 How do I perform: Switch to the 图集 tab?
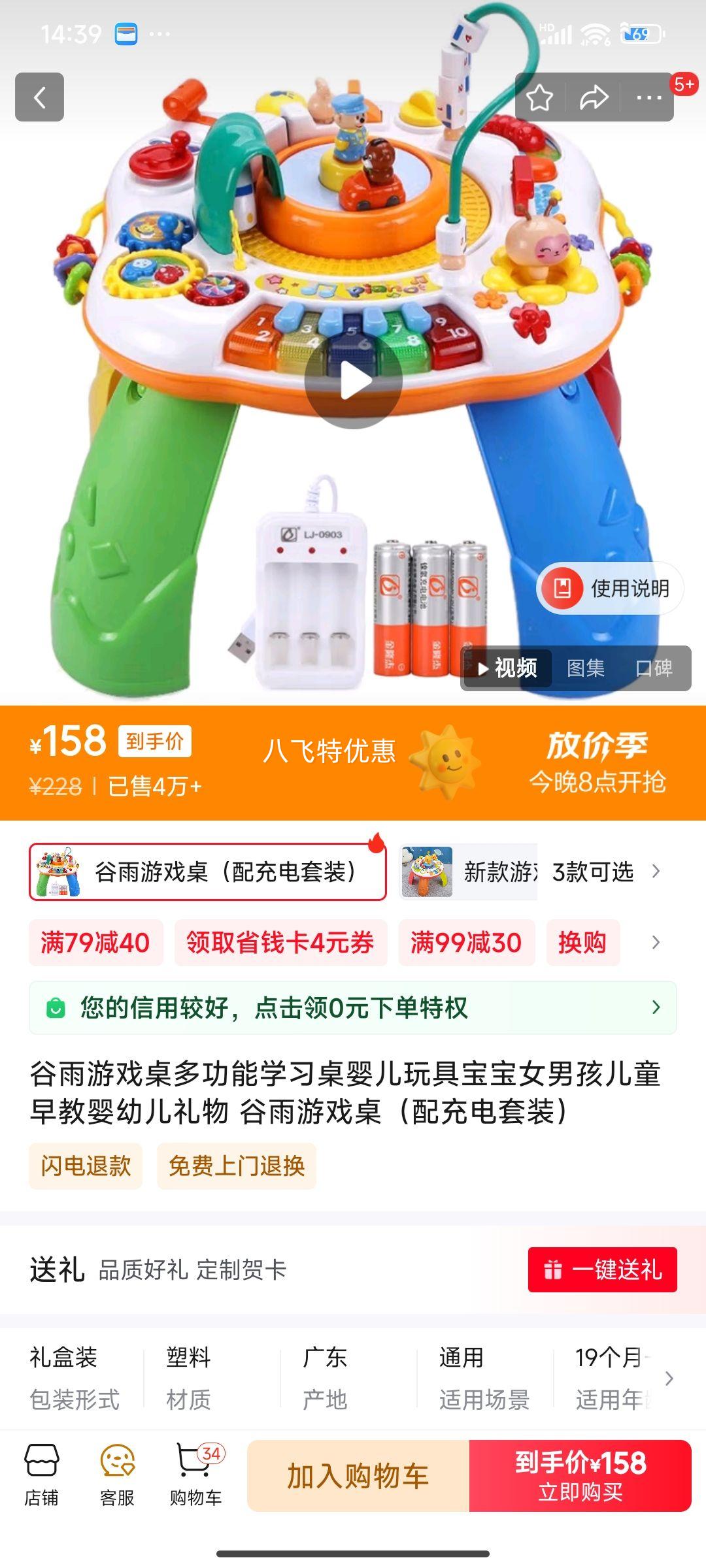pyautogui.click(x=586, y=668)
